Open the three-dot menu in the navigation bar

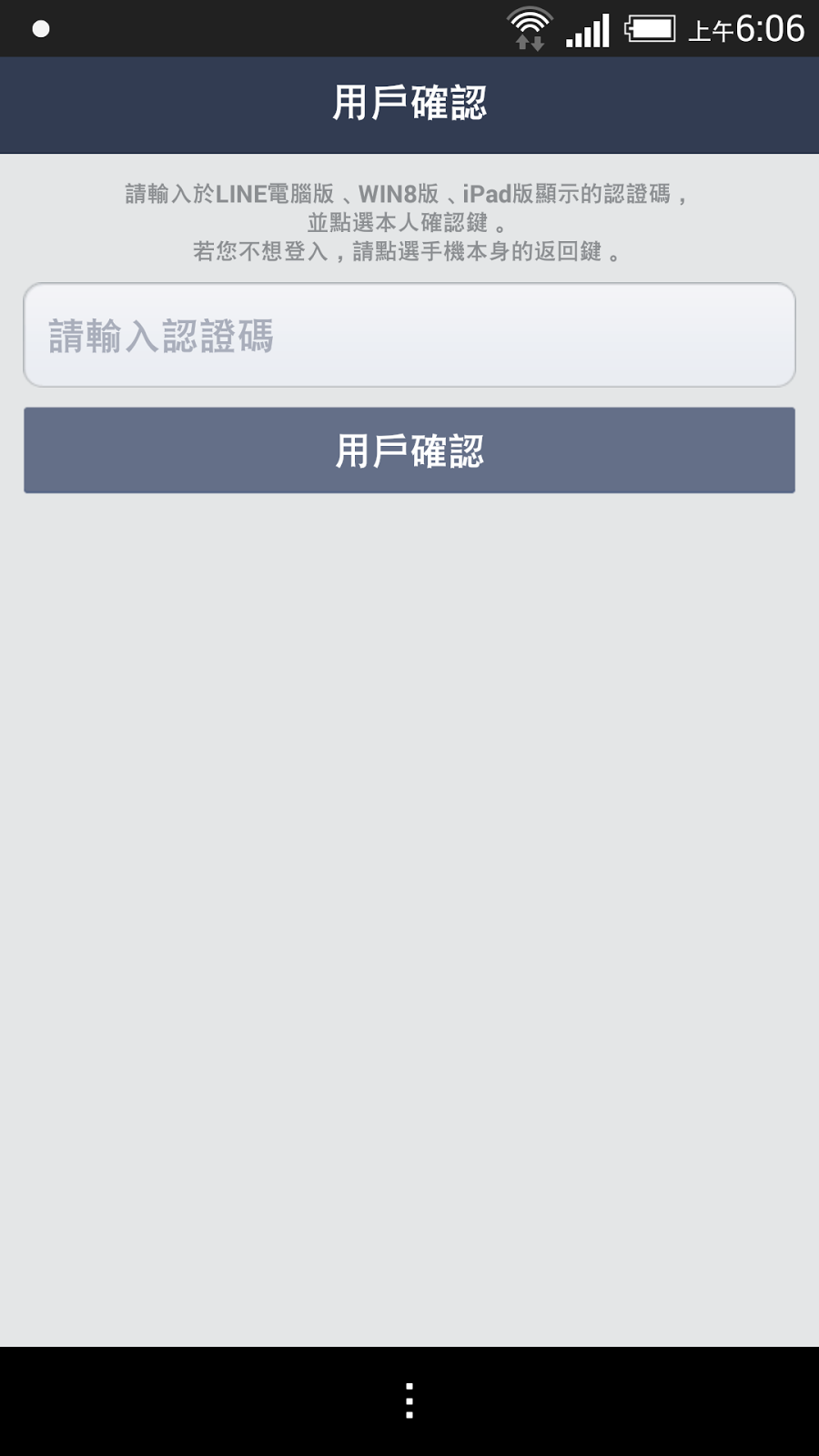[409, 1400]
